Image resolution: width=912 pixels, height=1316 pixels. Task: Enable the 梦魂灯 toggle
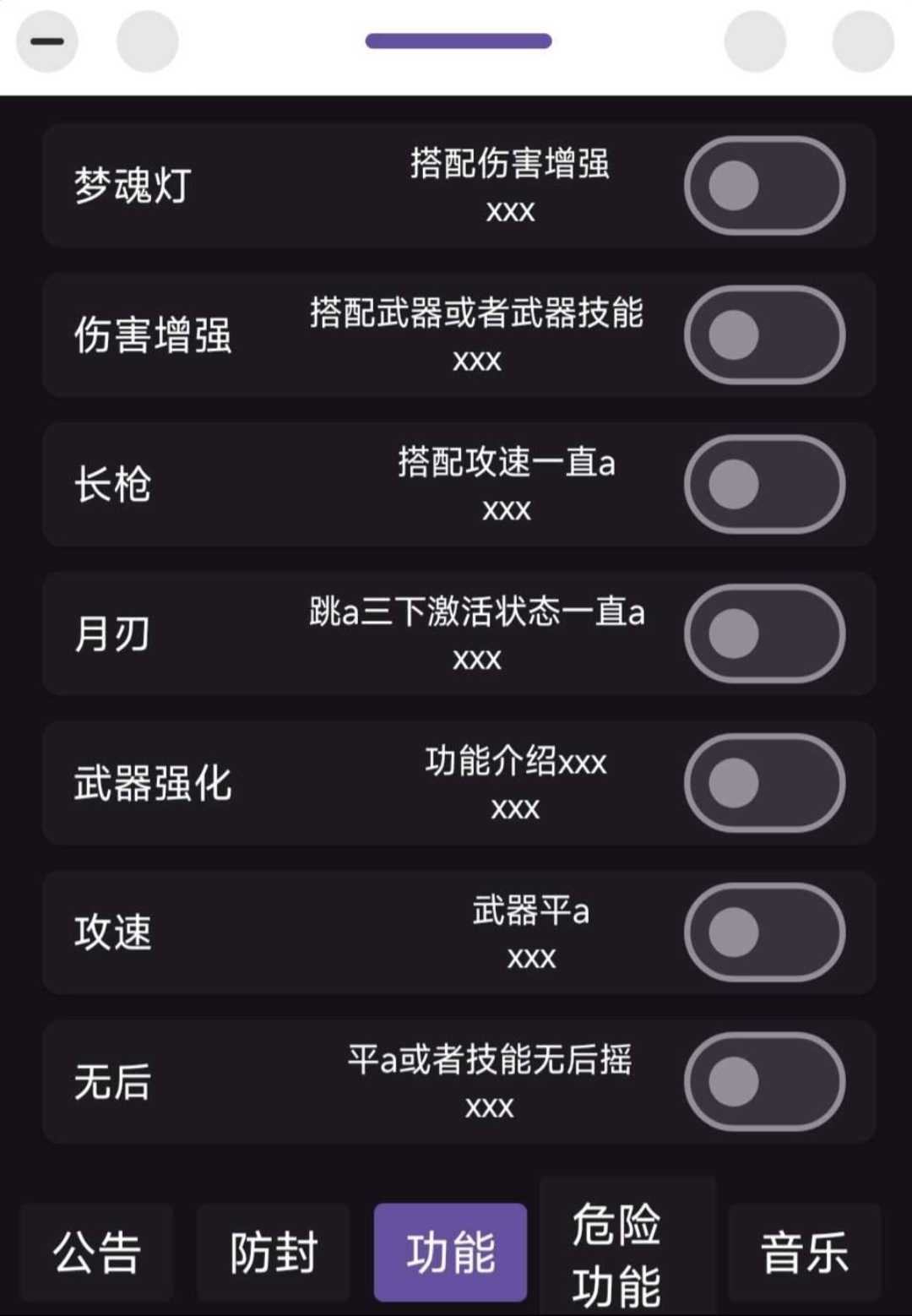[764, 186]
